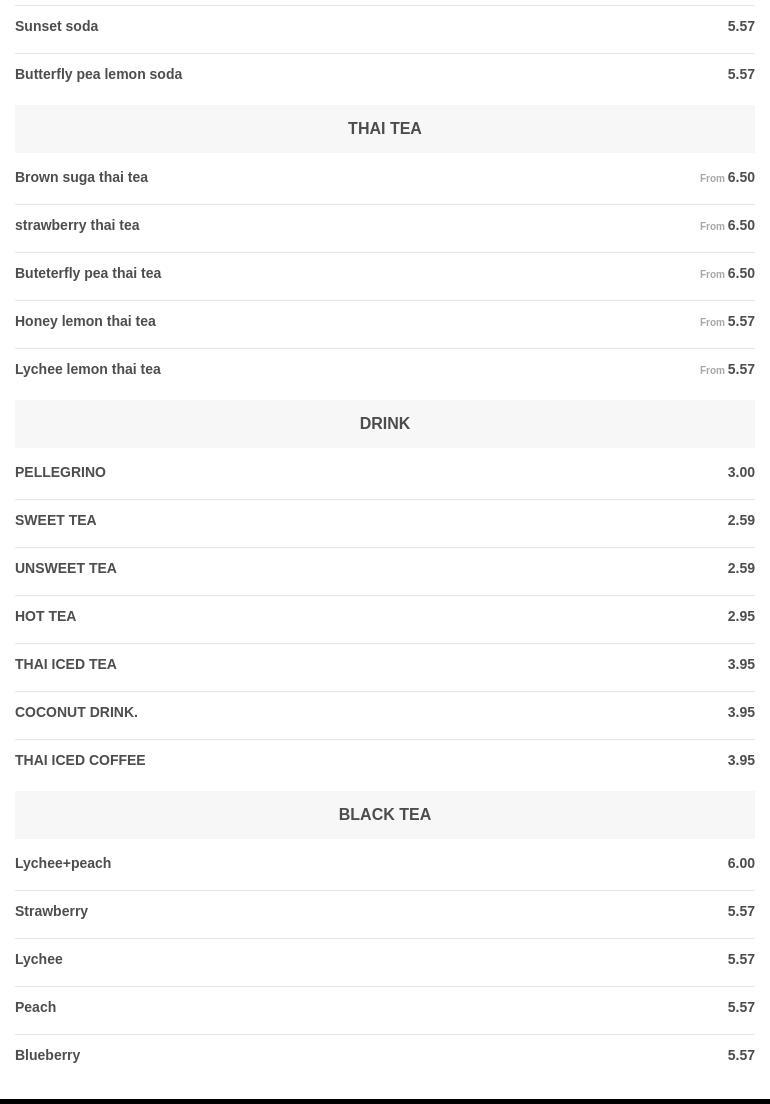Image resolution: width=770 pixels, height=1104 pixels.
Task: Select Peach black tea
Action: (36, 1007)
